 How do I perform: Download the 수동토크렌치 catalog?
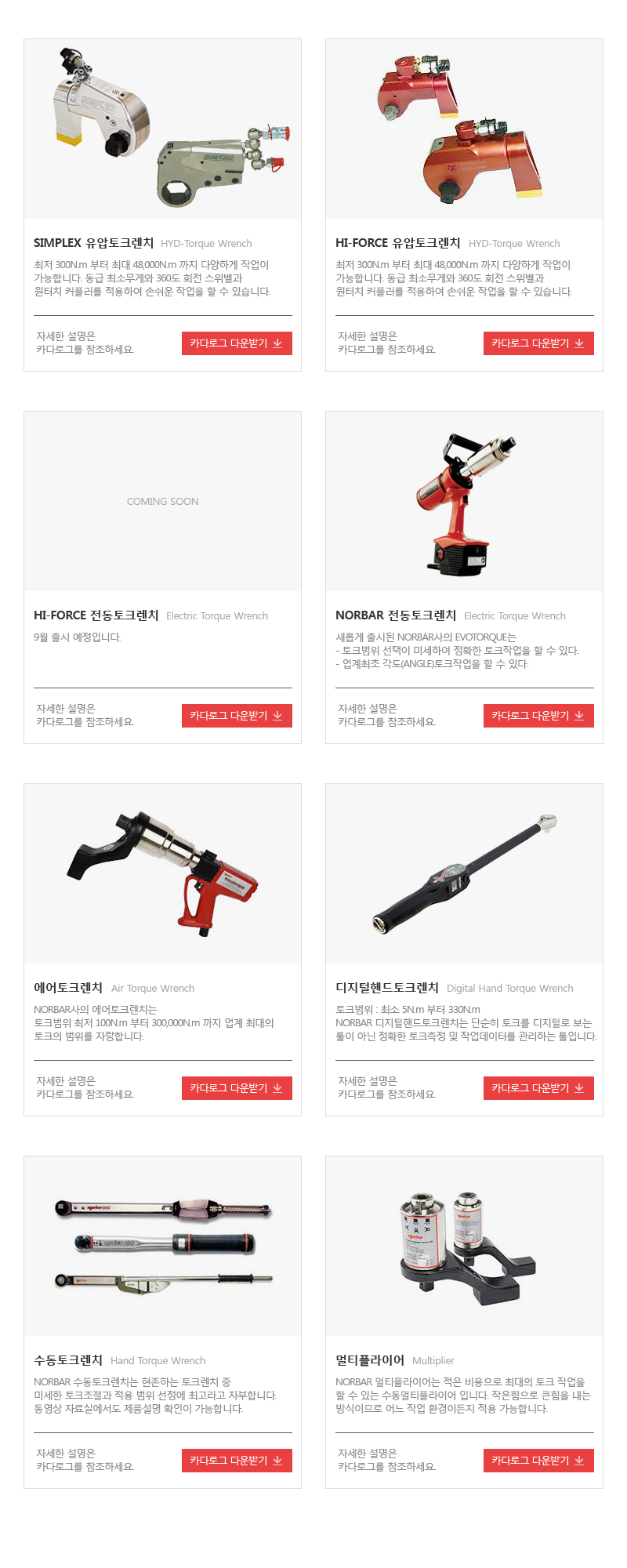point(237,1461)
